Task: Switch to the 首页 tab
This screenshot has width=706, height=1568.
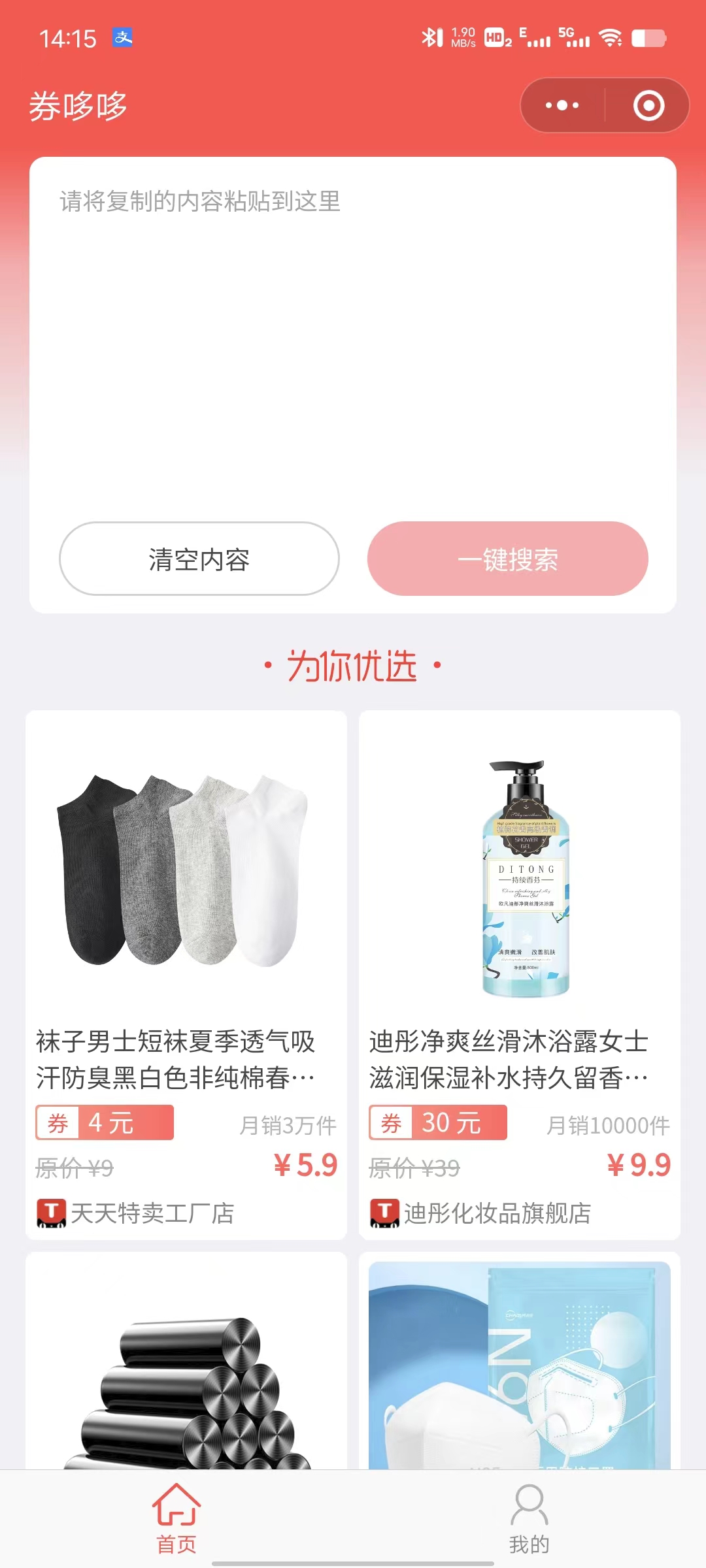Action: click(x=176, y=1519)
